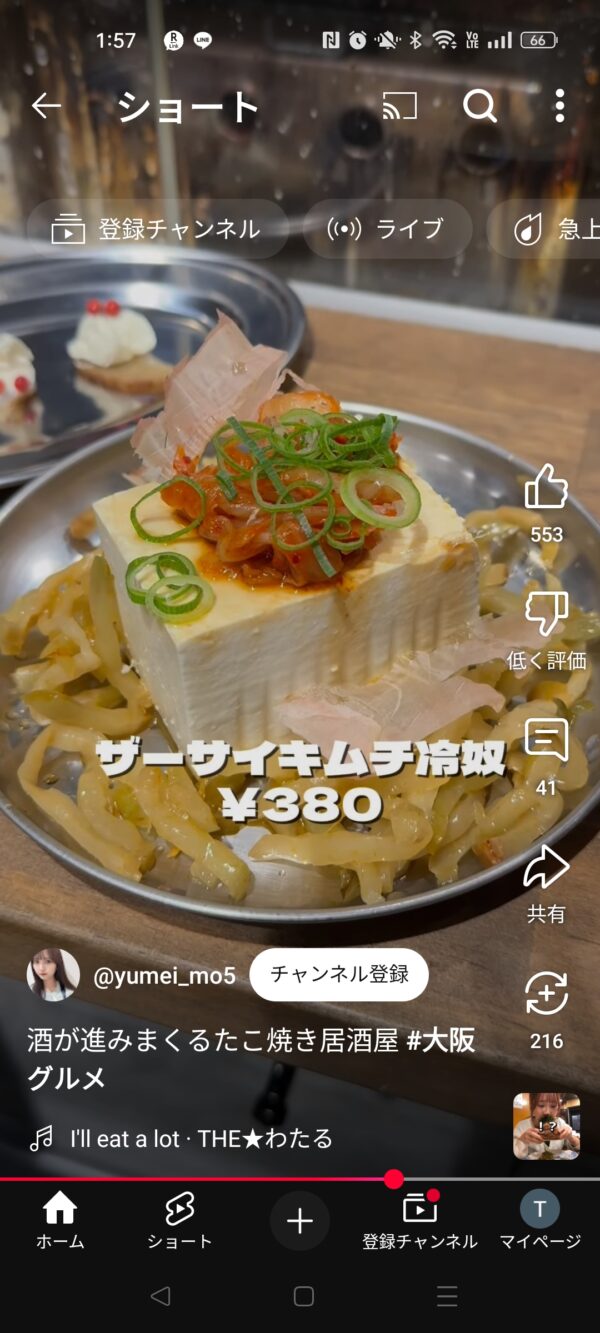Viewport: 600px width, 1333px height.
Task: Open the comments with 41 replies
Action: click(546, 742)
